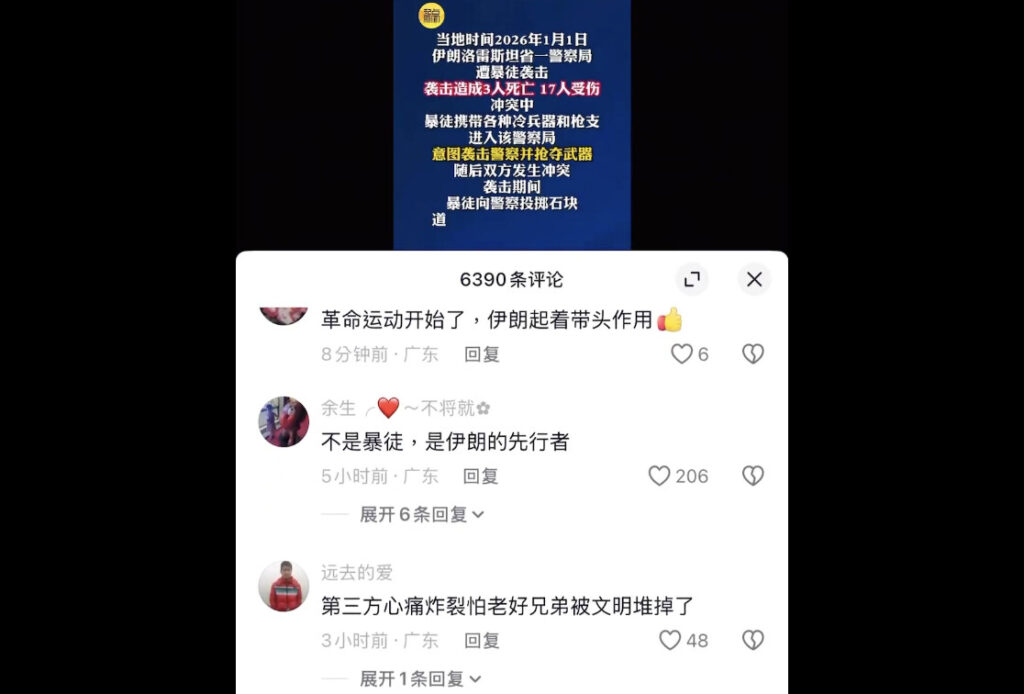The height and width of the screenshot is (694, 1024).
Task: Like 远去的爱's comment
Action: click(670, 640)
